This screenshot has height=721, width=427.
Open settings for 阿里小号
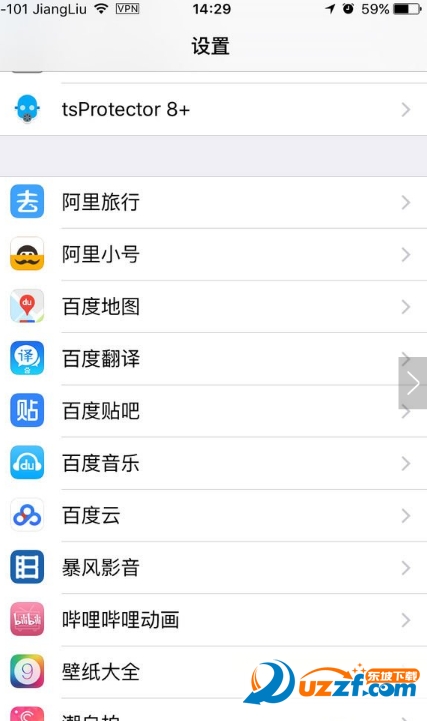tap(213, 254)
